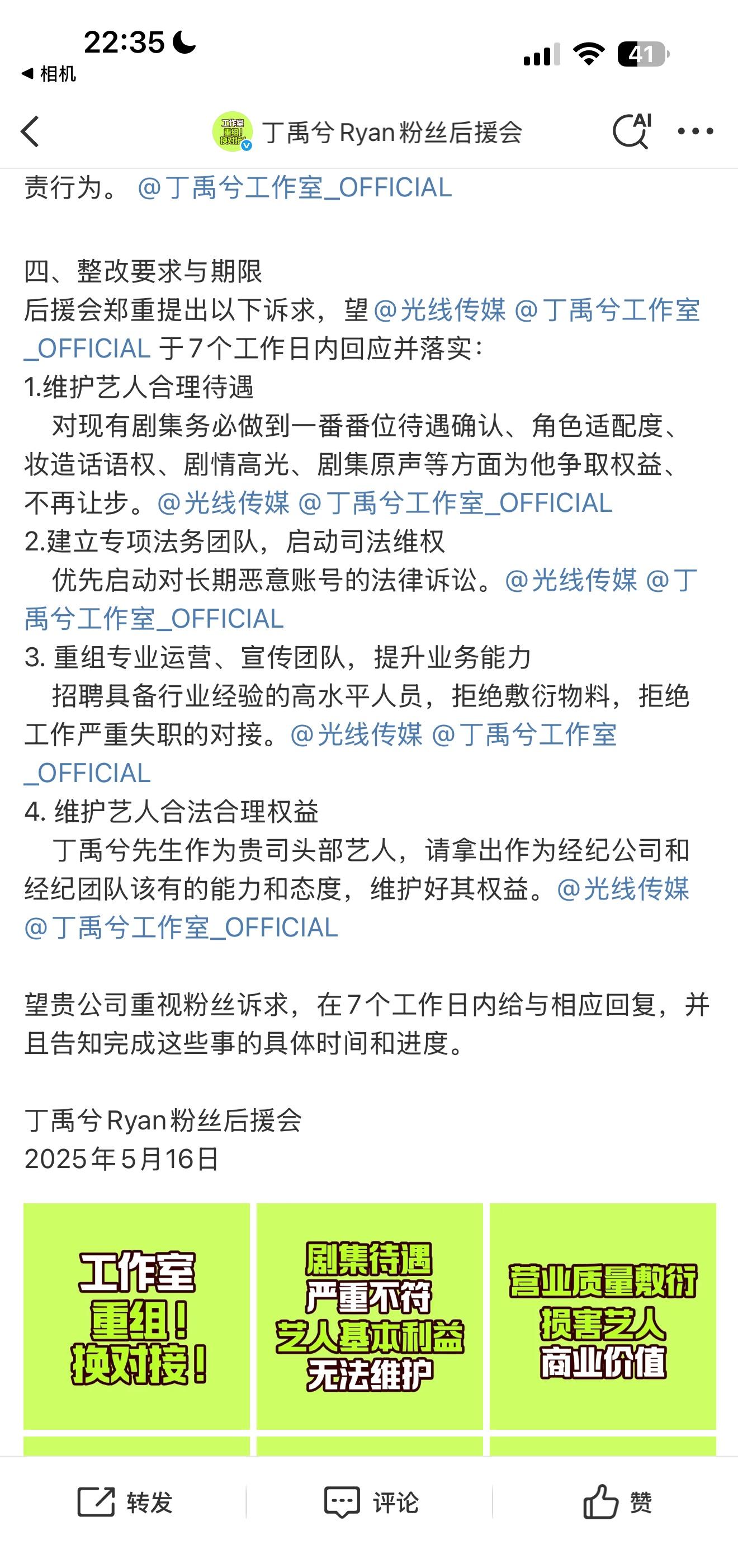Go back using the top-left arrow
The width and height of the screenshot is (738, 1568).
(30, 131)
